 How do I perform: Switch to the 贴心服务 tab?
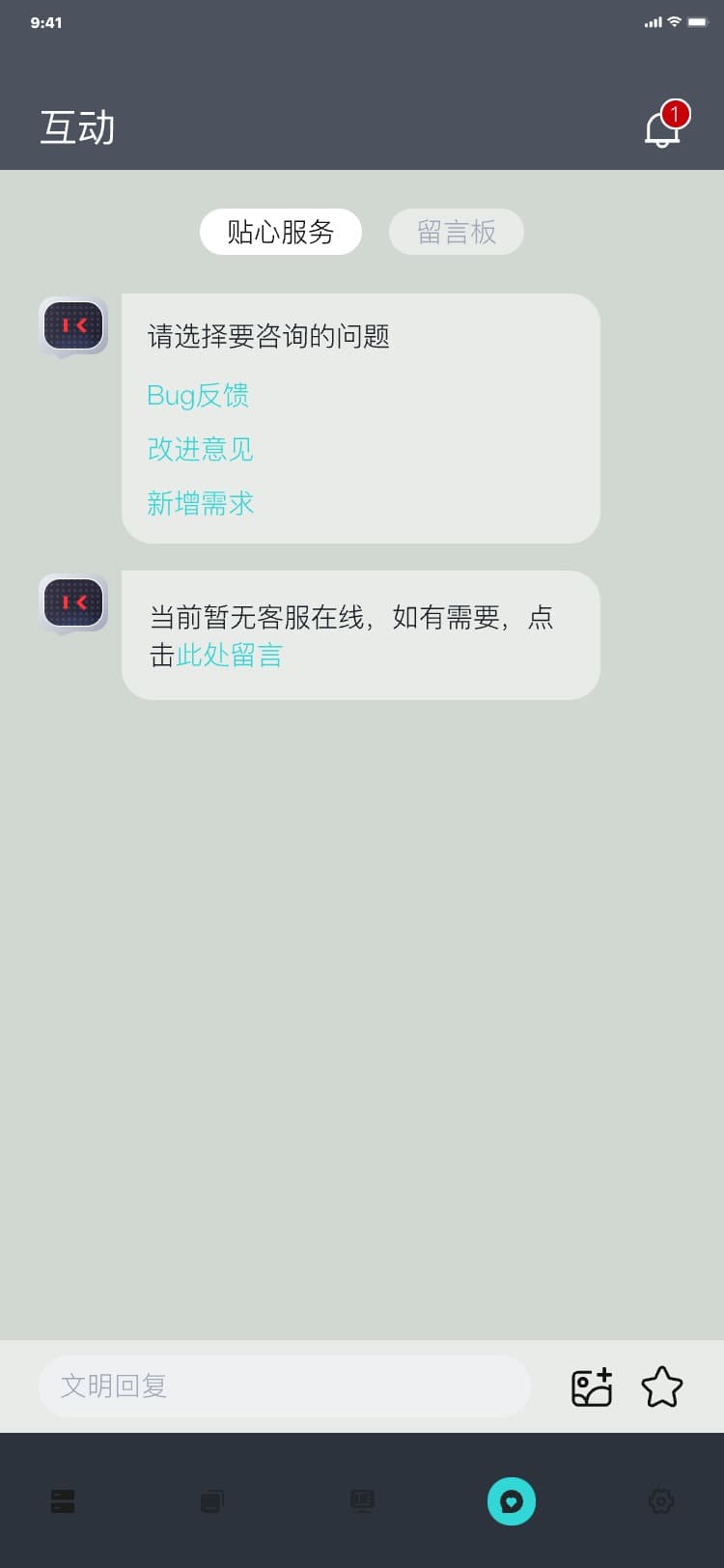coord(281,232)
